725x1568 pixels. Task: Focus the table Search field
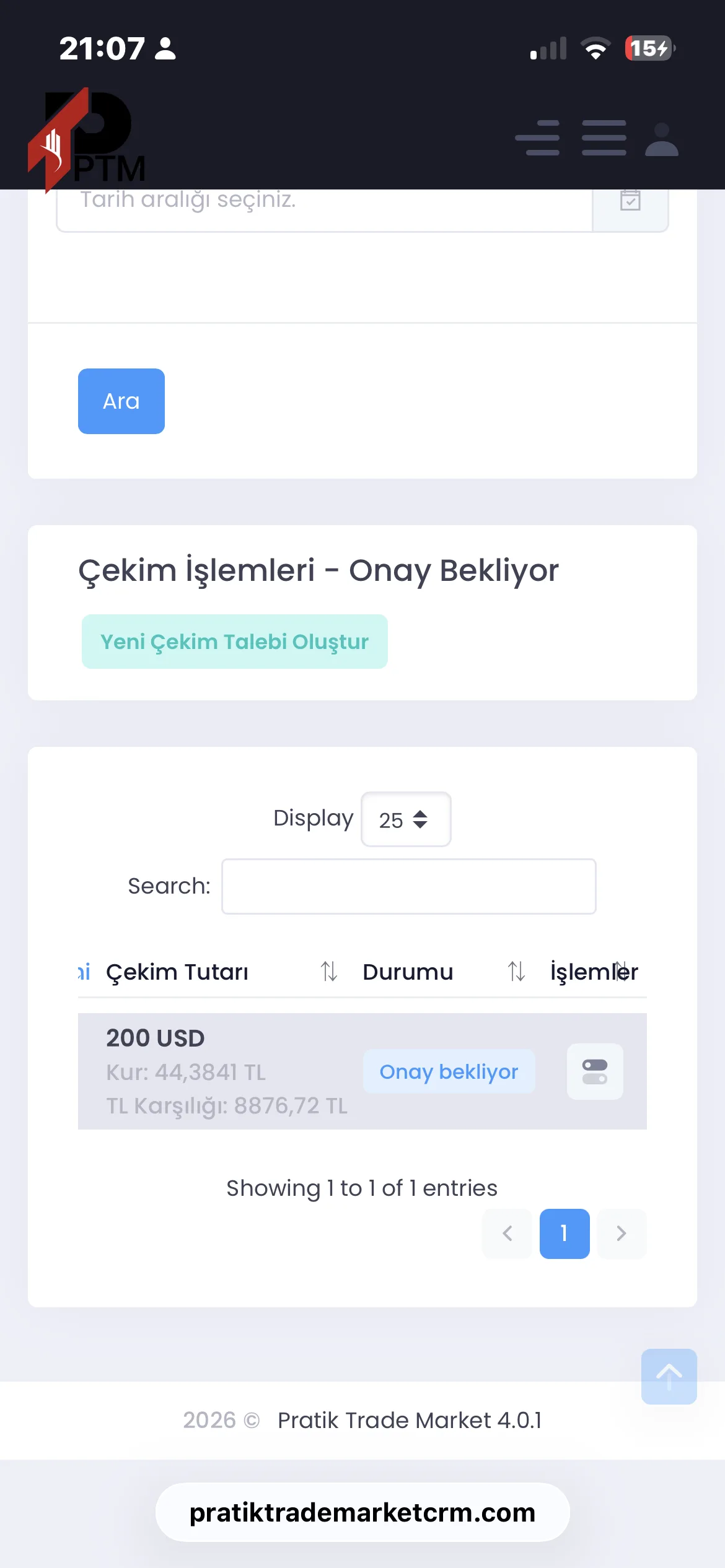(x=409, y=886)
